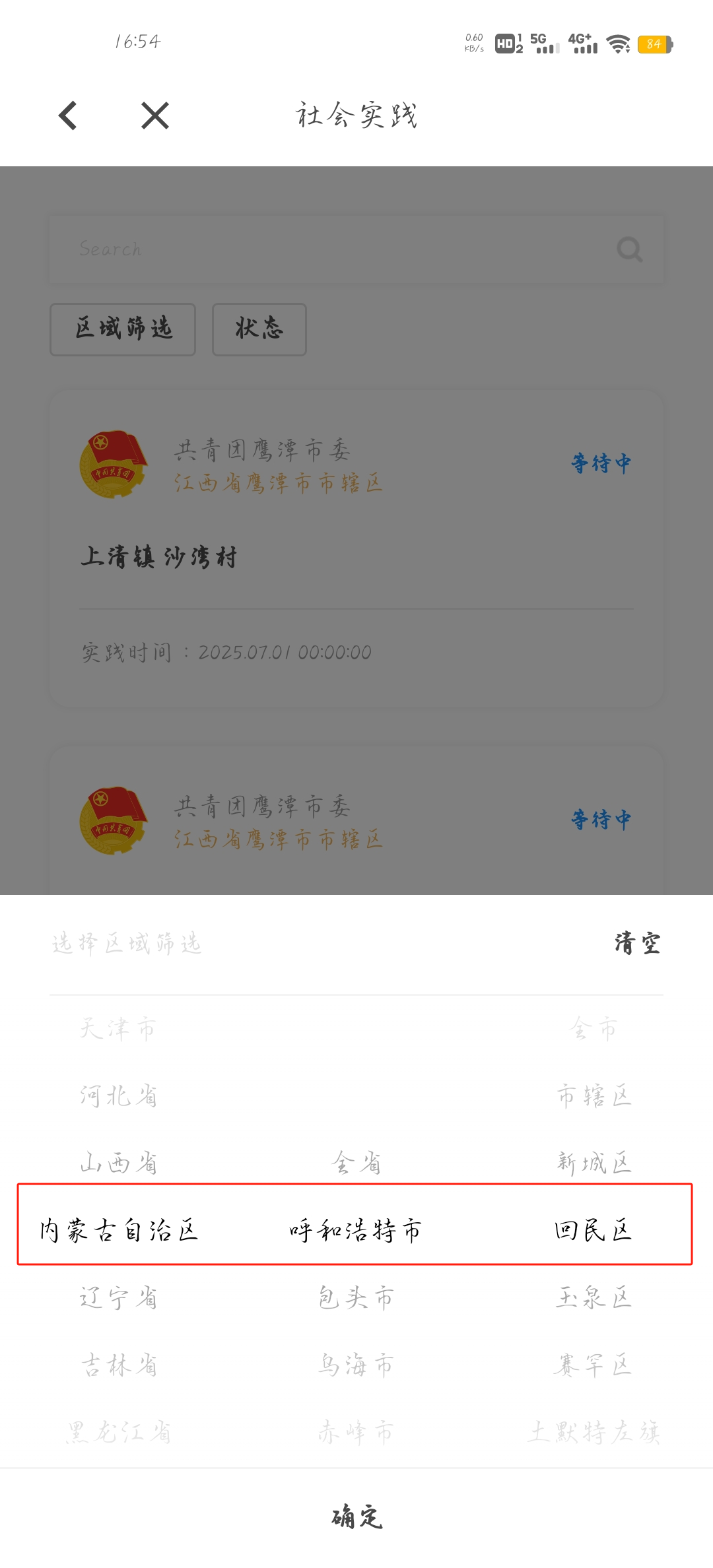The image size is (713, 1568).
Task: Choose 赛罕区 in the district column
Action: pos(594,1365)
